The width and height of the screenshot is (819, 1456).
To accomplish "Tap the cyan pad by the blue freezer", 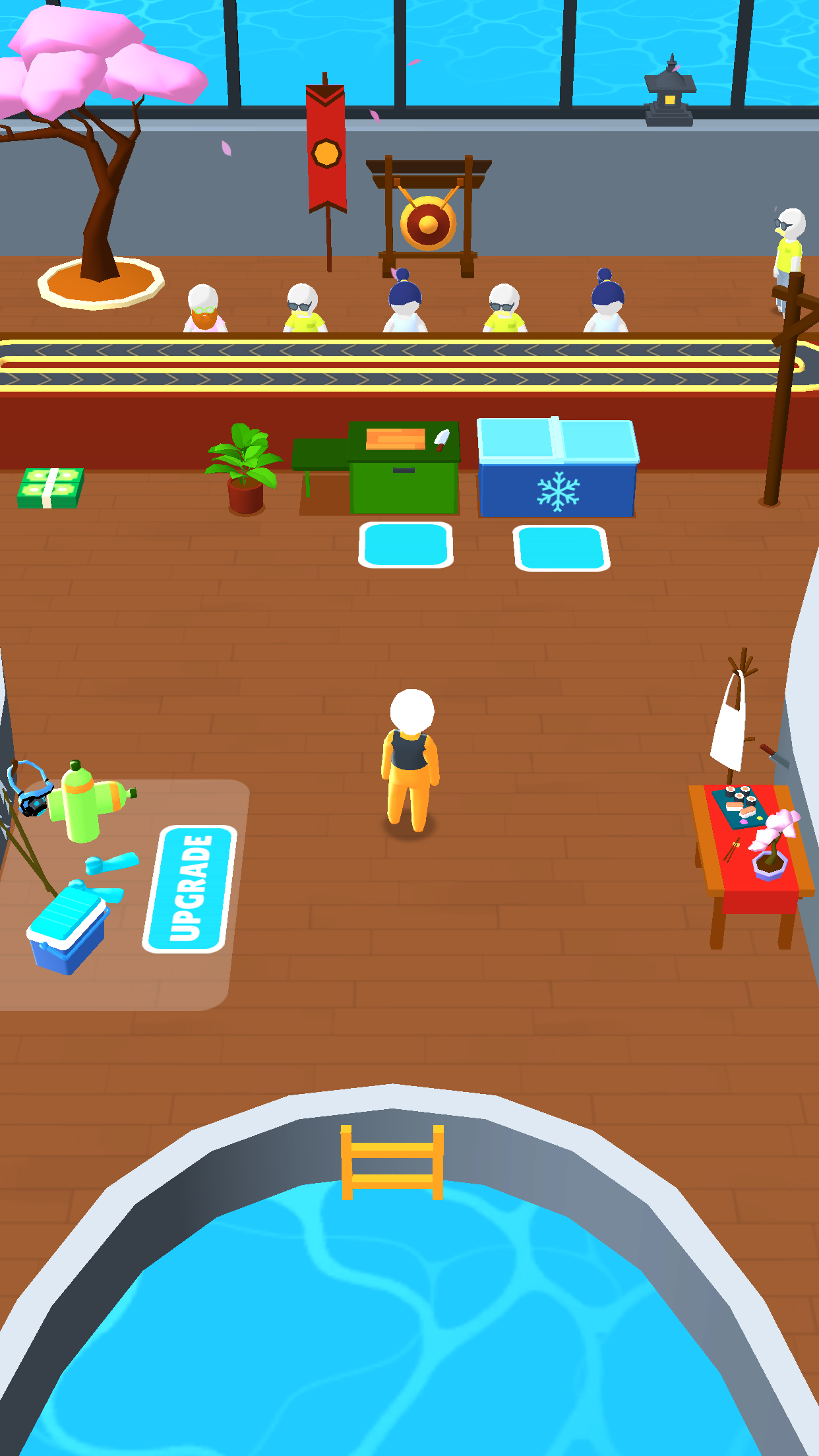I will tap(561, 548).
